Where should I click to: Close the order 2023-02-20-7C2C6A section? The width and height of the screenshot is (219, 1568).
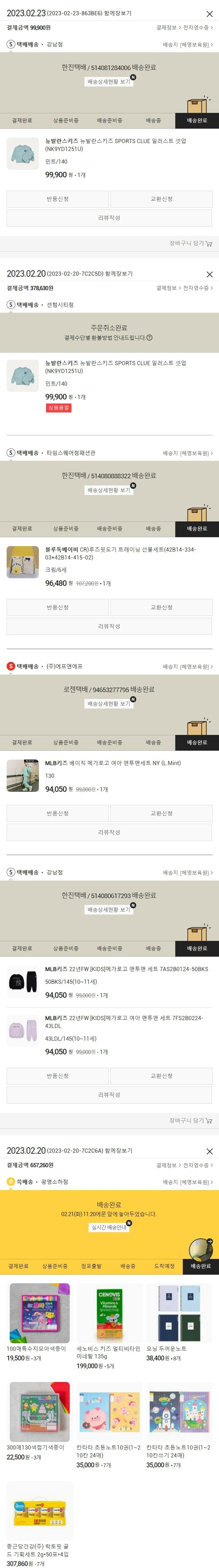coord(209,1151)
